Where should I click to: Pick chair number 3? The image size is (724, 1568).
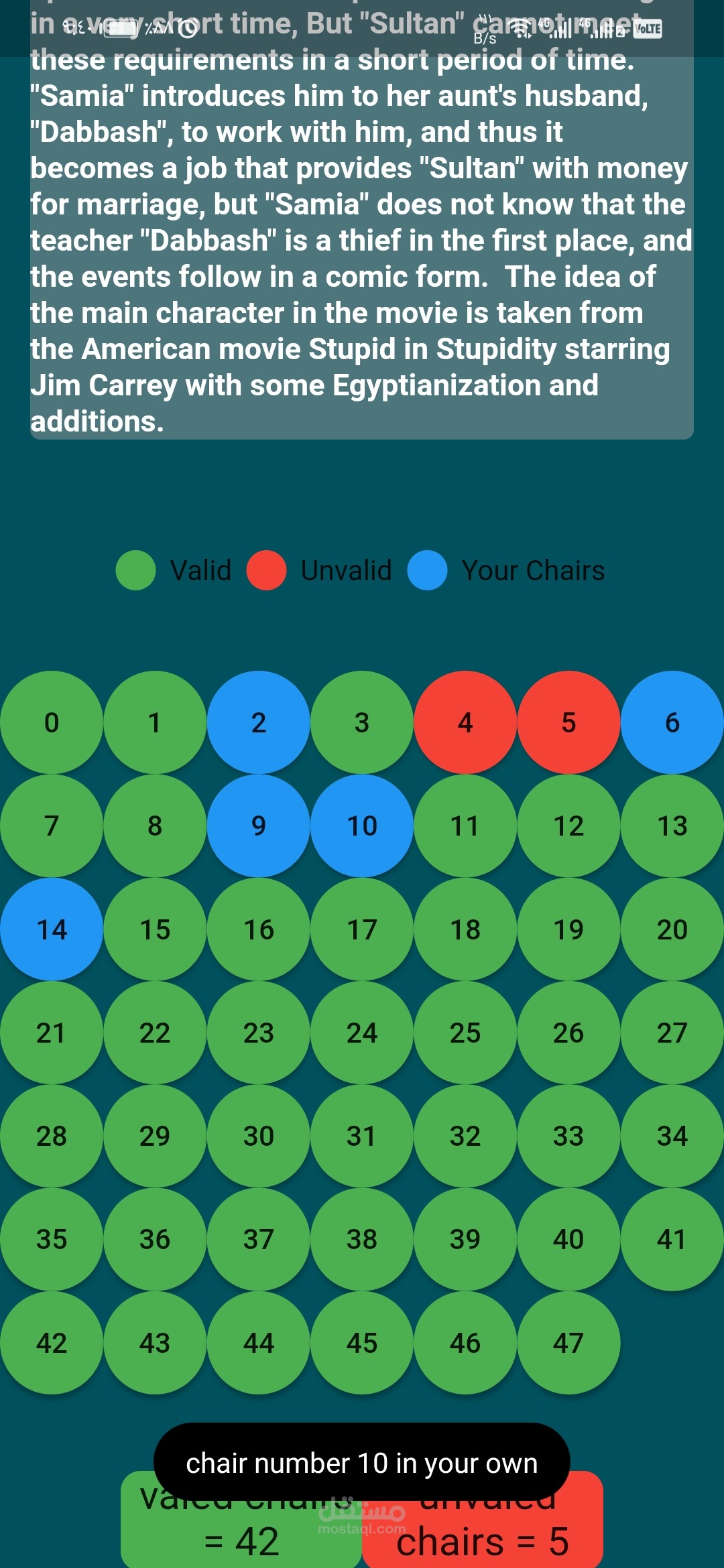coord(362,722)
